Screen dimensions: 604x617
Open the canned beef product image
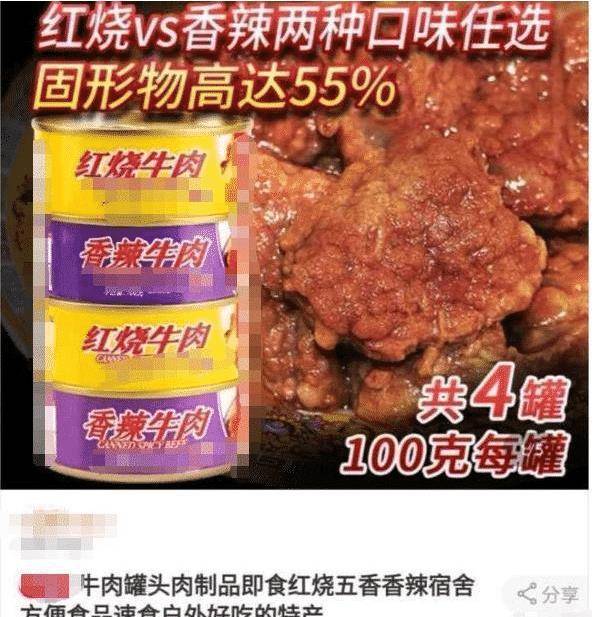(300, 250)
